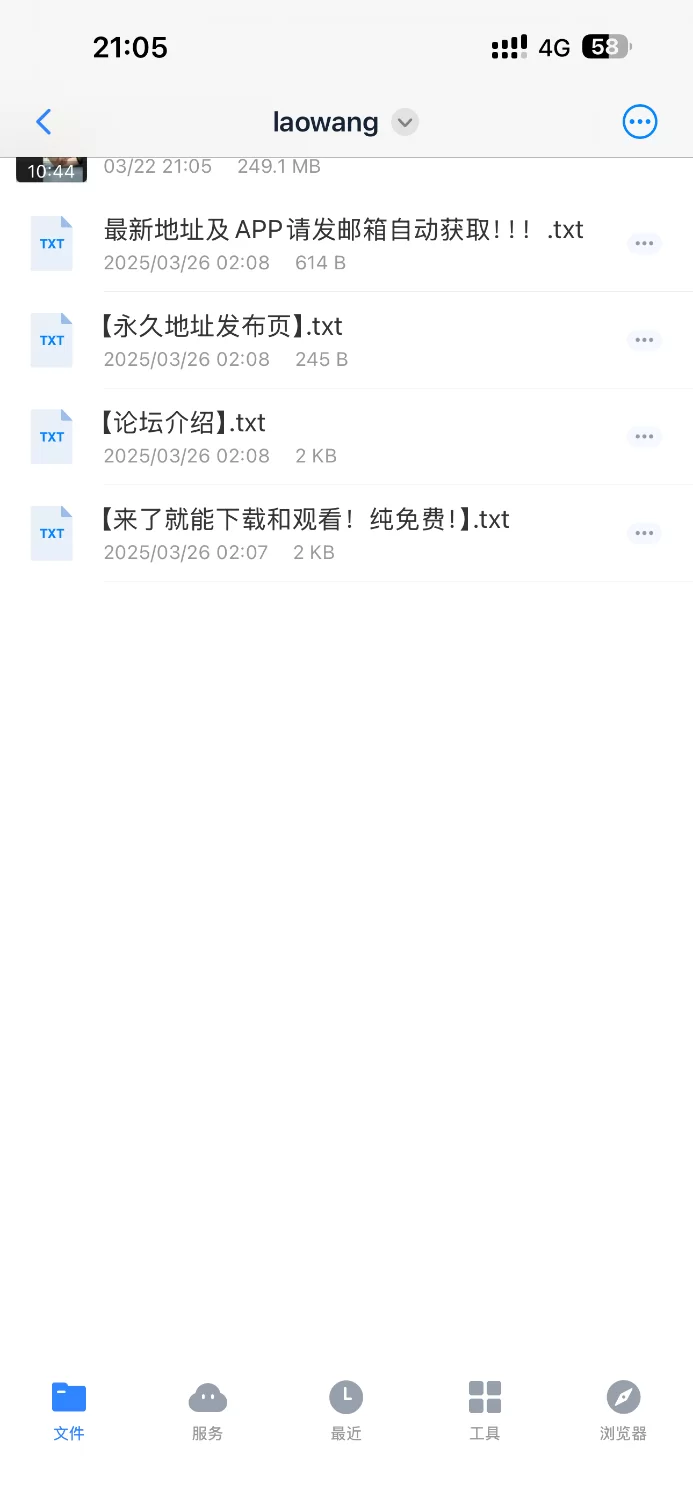693x1500 pixels.
Task: Show options for 最新地址及APP请发邮箱自动获取 file
Action: pos(644,243)
